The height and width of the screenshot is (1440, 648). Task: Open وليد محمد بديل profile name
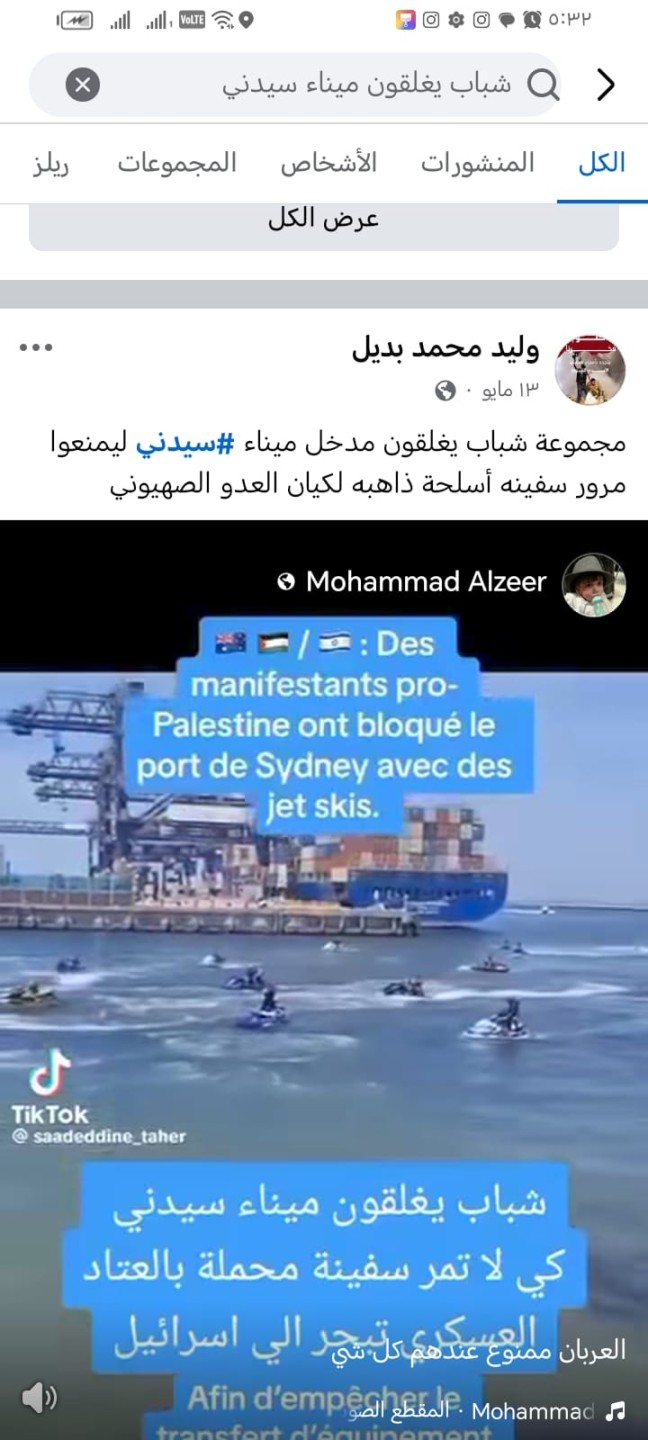click(446, 349)
